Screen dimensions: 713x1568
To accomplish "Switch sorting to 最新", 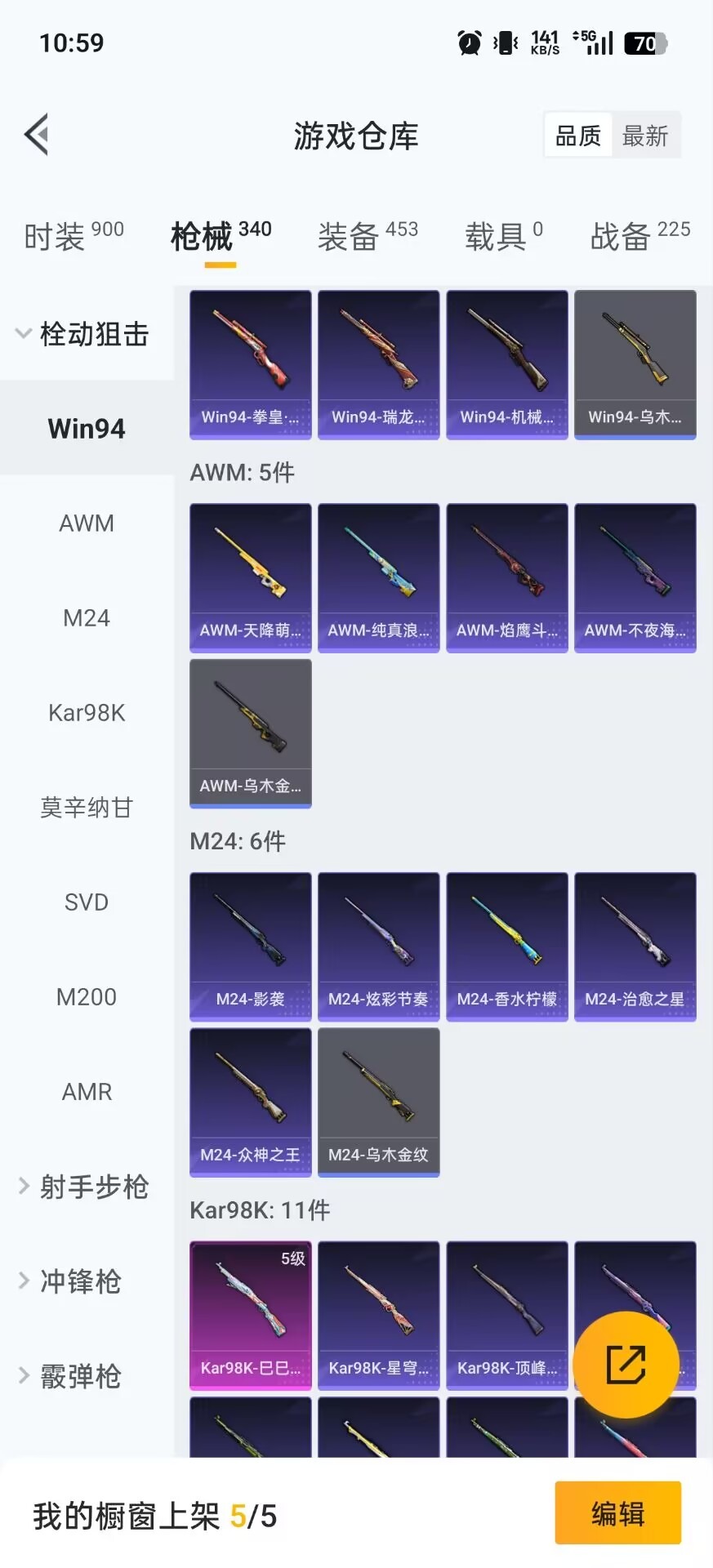I will tap(645, 136).
